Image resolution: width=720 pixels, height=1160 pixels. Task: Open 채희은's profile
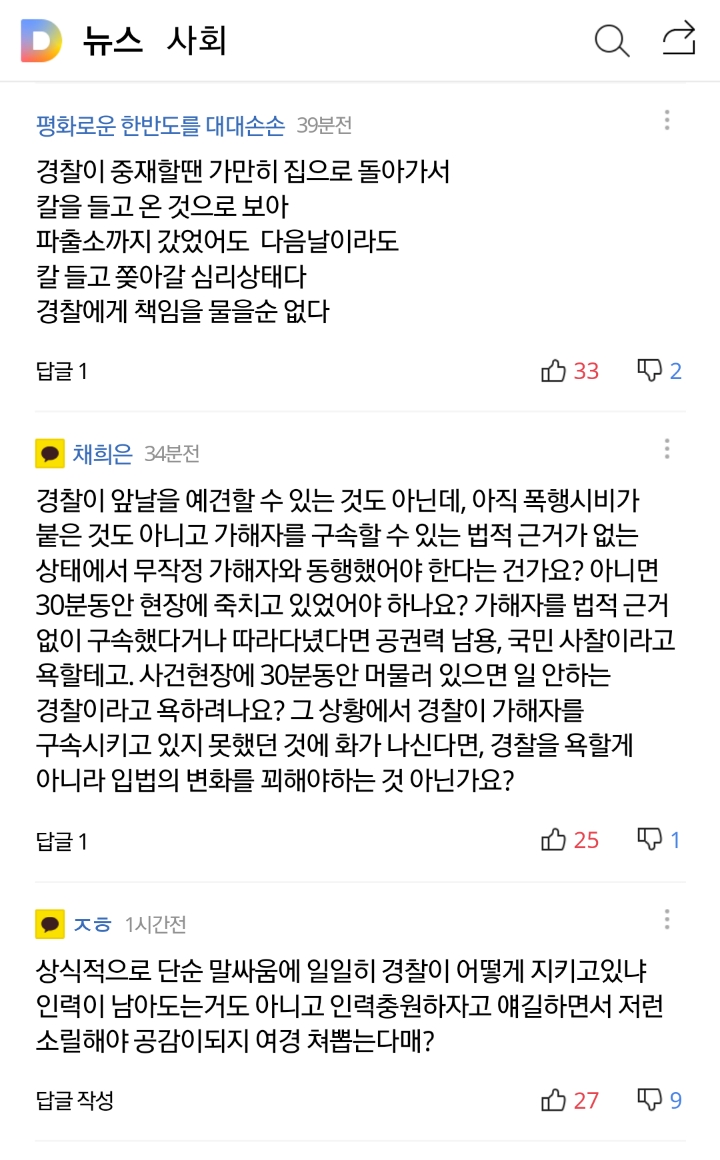(x=102, y=453)
